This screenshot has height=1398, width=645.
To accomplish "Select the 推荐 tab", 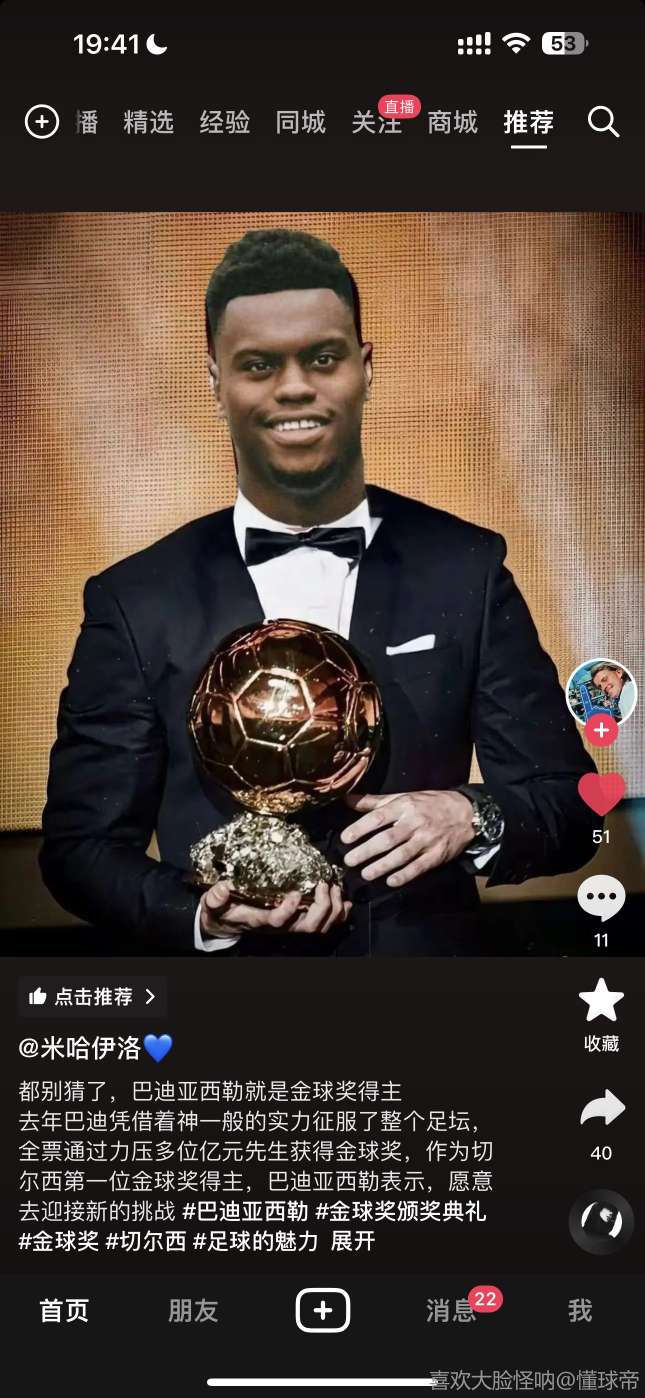I will pyautogui.click(x=528, y=123).
